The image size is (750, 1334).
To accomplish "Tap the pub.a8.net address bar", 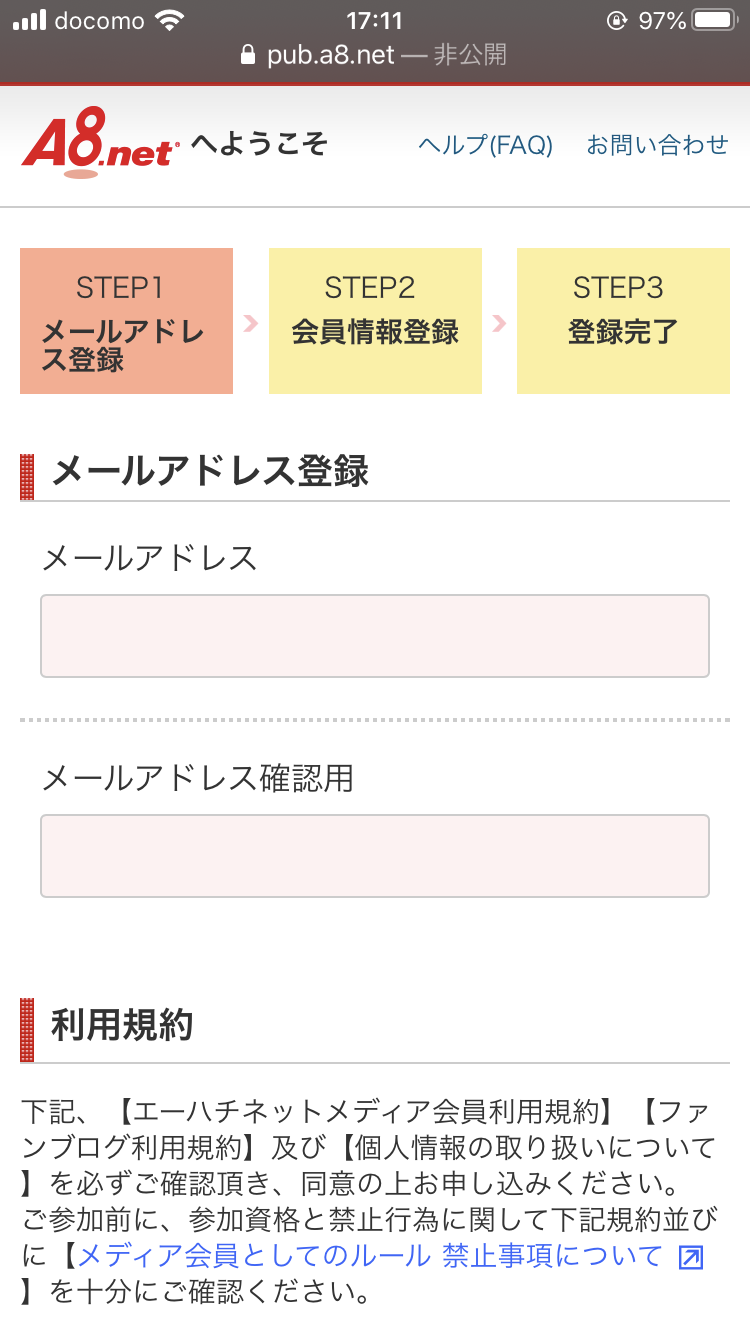I will (375, 54).
